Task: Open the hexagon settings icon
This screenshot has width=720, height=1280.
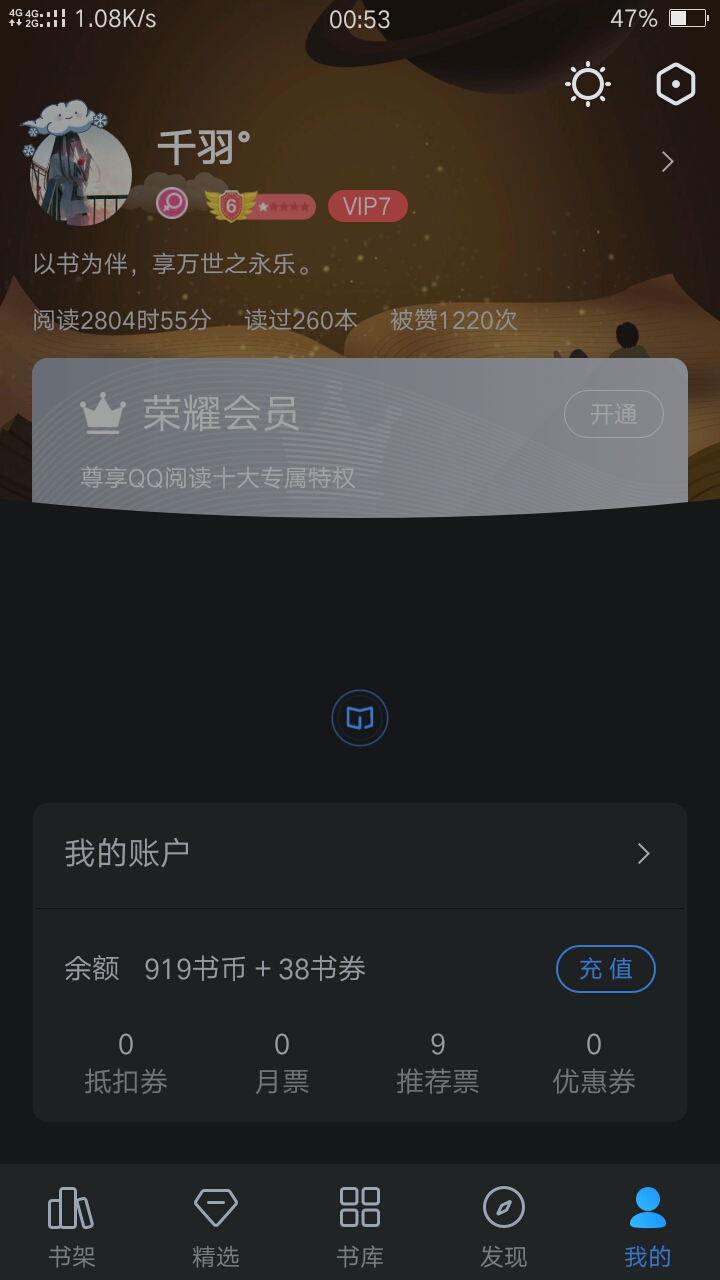Action: [x=675, y=84]
